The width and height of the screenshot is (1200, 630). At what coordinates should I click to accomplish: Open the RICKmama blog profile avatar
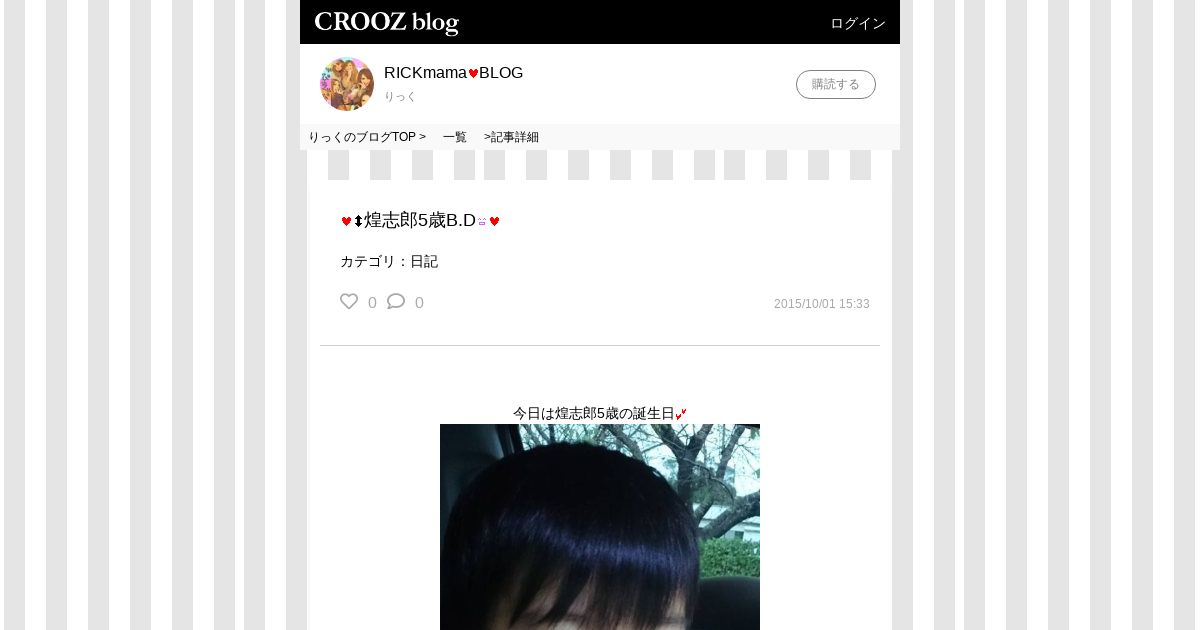pyautogui.click(x=347, y=84)
